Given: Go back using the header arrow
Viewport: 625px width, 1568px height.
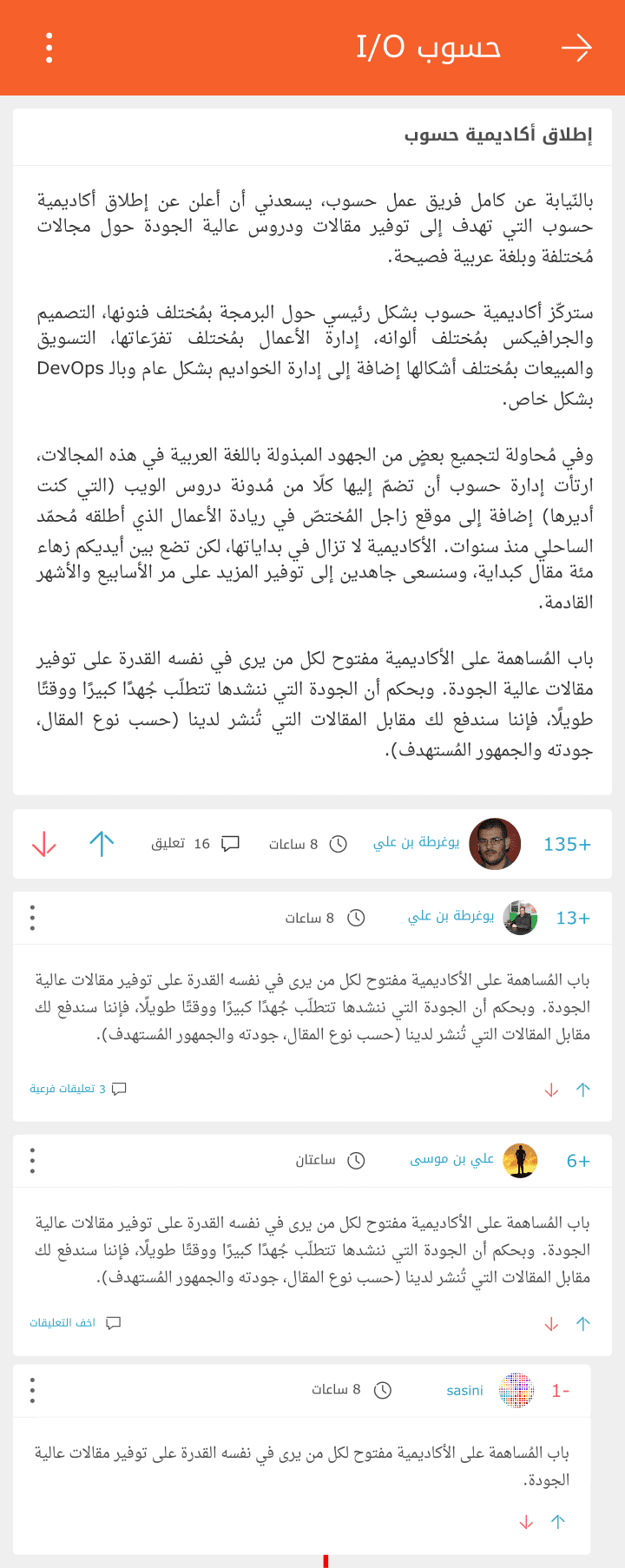Looking at the screenshot, I should pyautogui.click(x=576, y=48).
